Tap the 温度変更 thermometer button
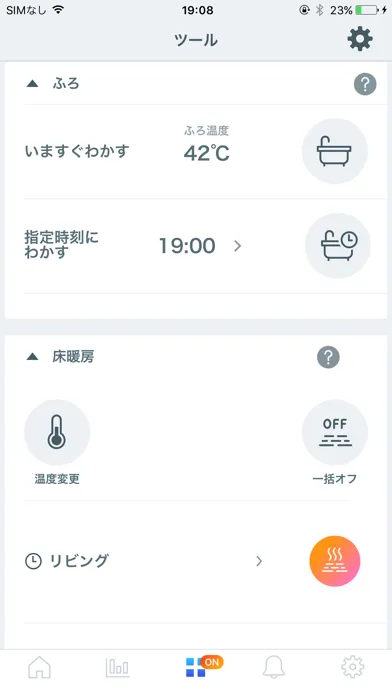This screenshot has width=392, height=696. [x=57, y=432]
